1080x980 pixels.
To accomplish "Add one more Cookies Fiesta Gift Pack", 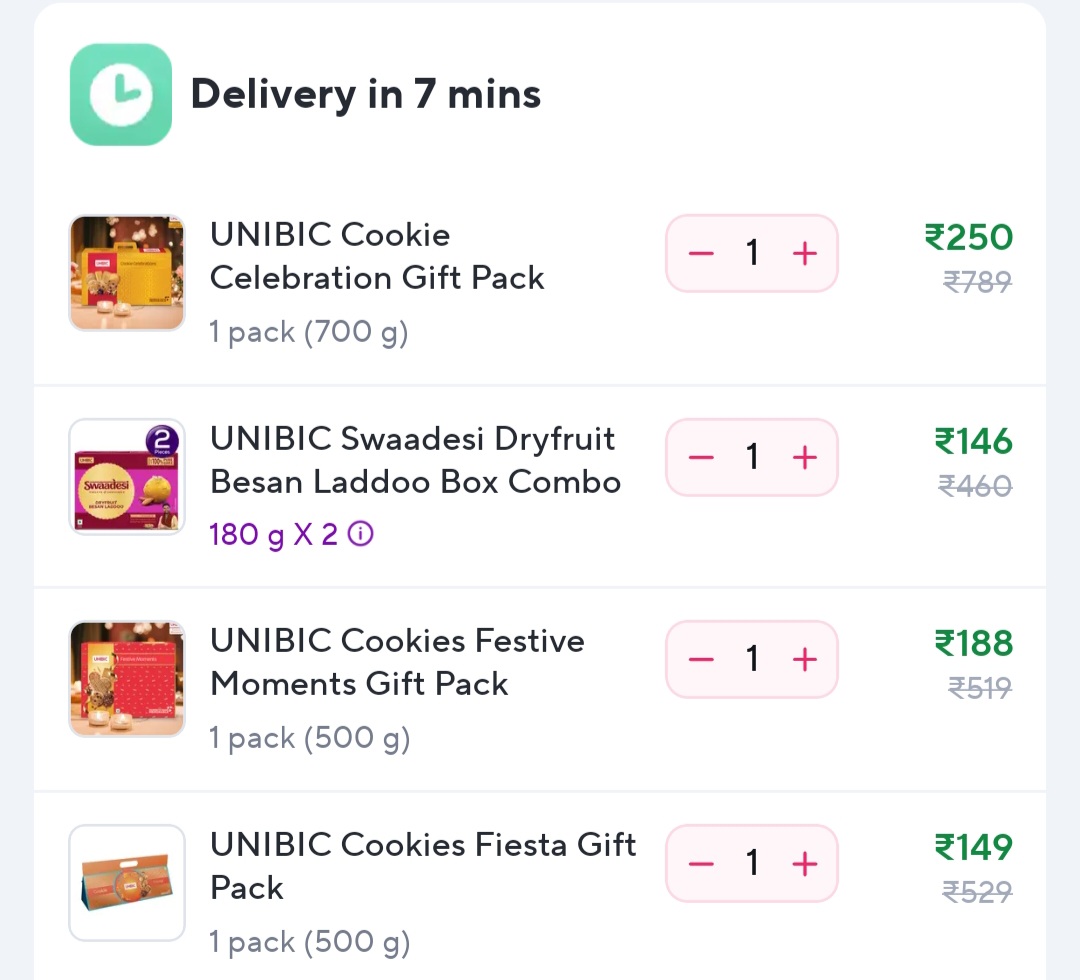I will point(805,864).
